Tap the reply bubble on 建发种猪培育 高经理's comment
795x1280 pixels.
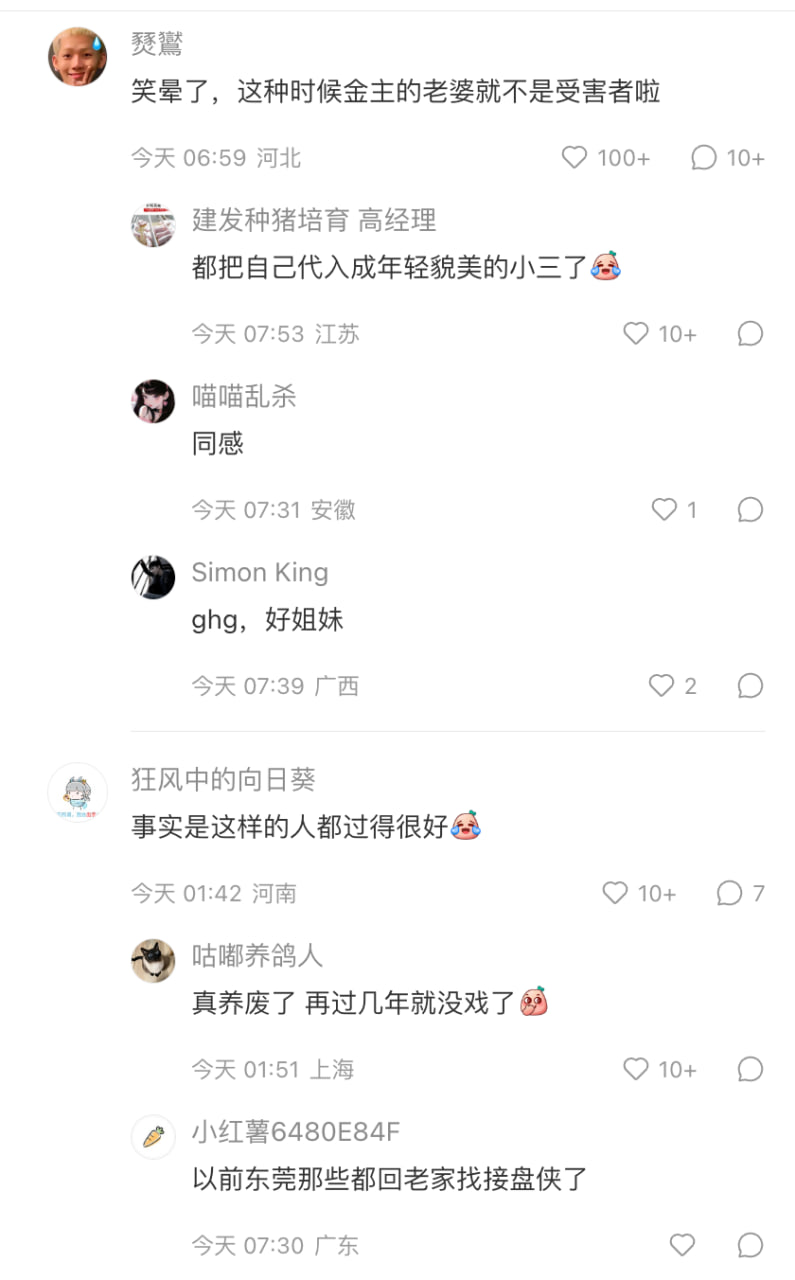click(x=749, y=334)
